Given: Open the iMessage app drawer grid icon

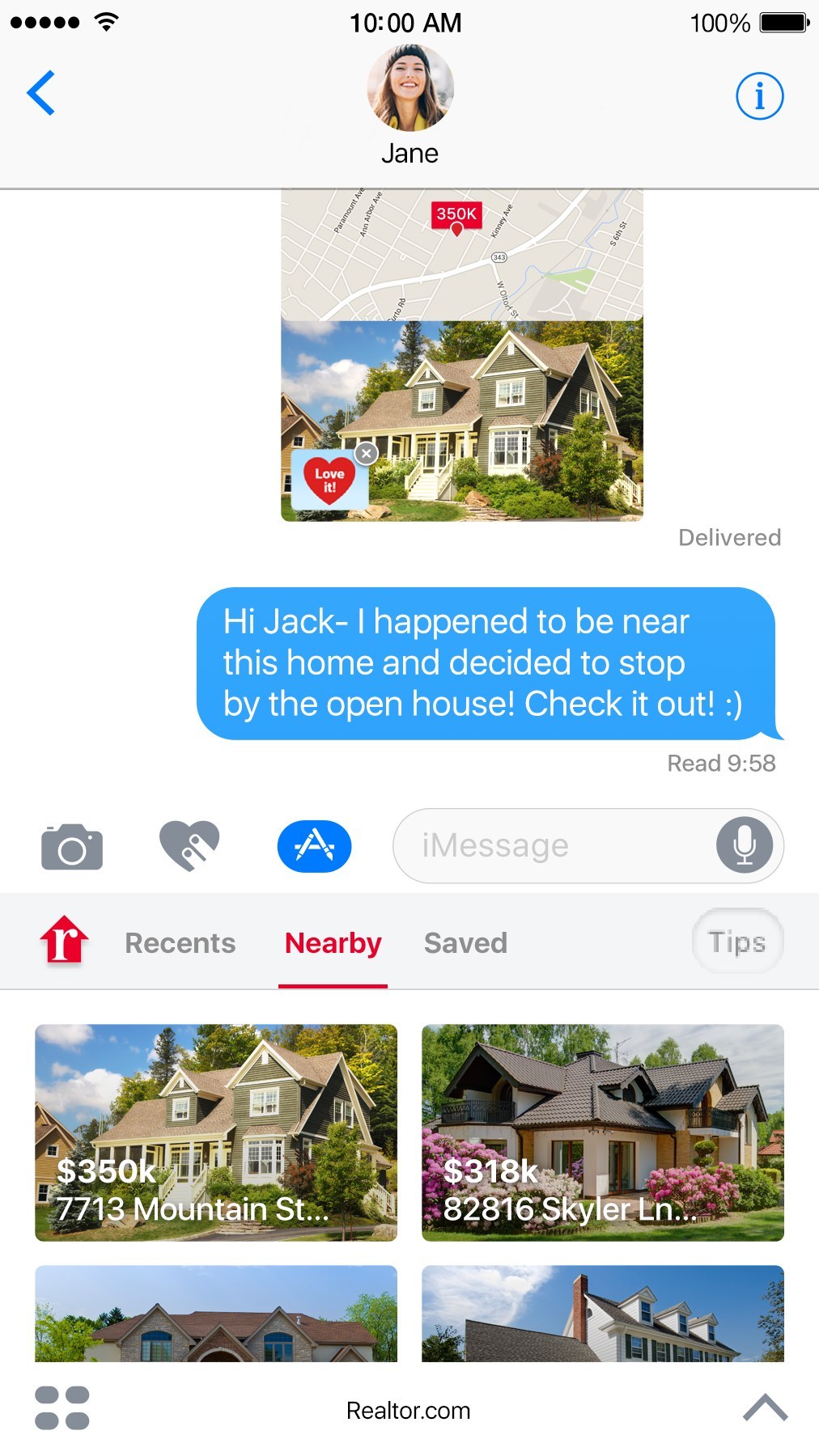Looking at the screenshot, I should 62,1410.
